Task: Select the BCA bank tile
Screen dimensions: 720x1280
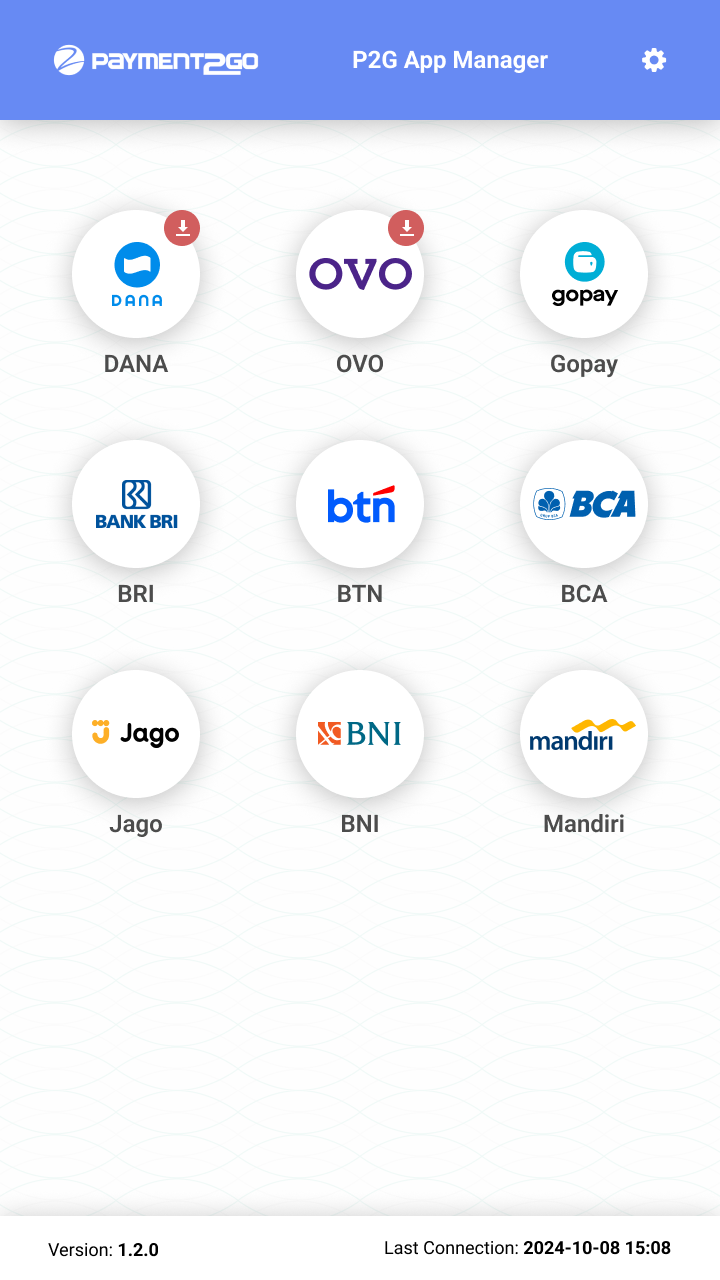Action: (584, 504)
